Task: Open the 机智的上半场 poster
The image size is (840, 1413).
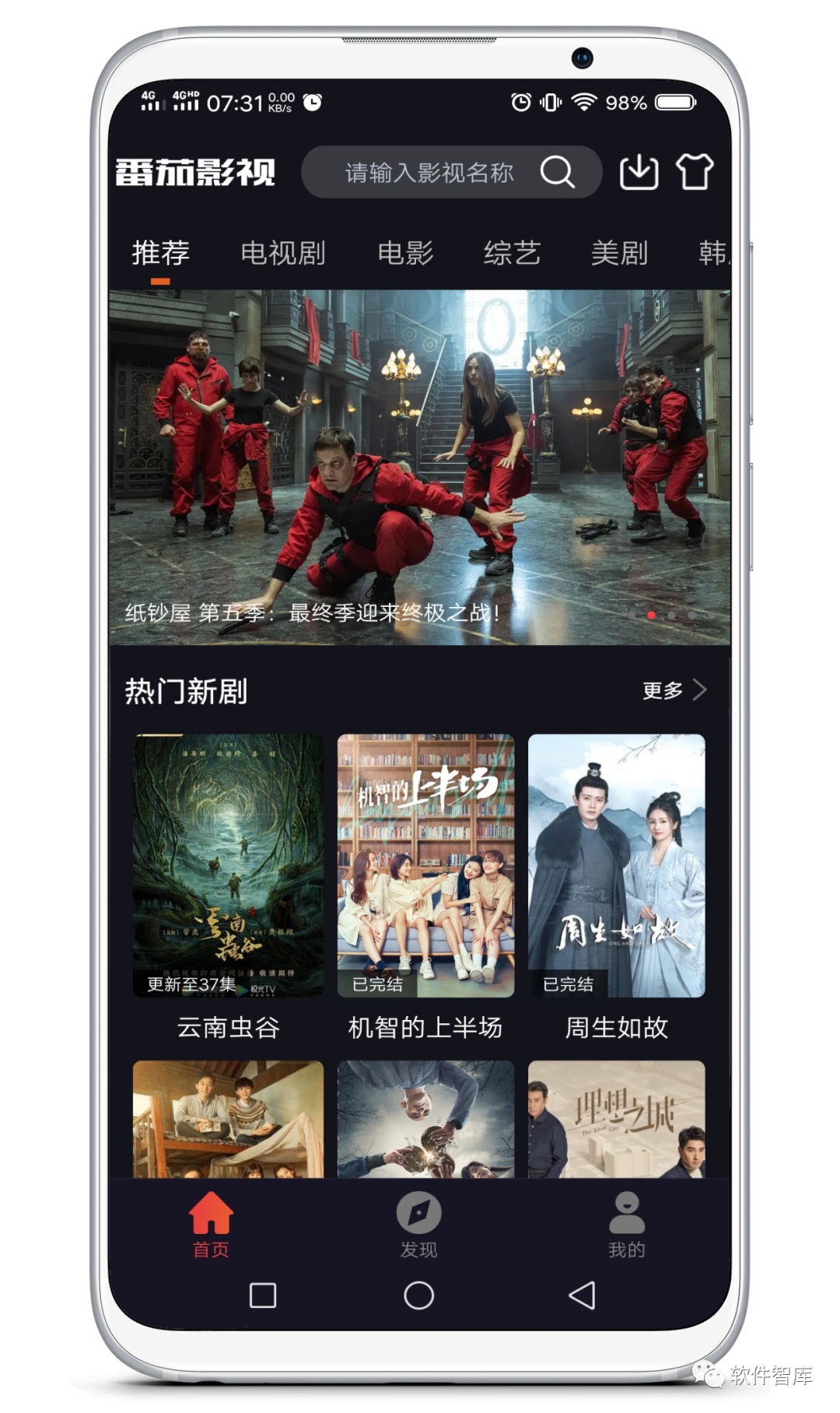Action: click(x=425, y=865)
